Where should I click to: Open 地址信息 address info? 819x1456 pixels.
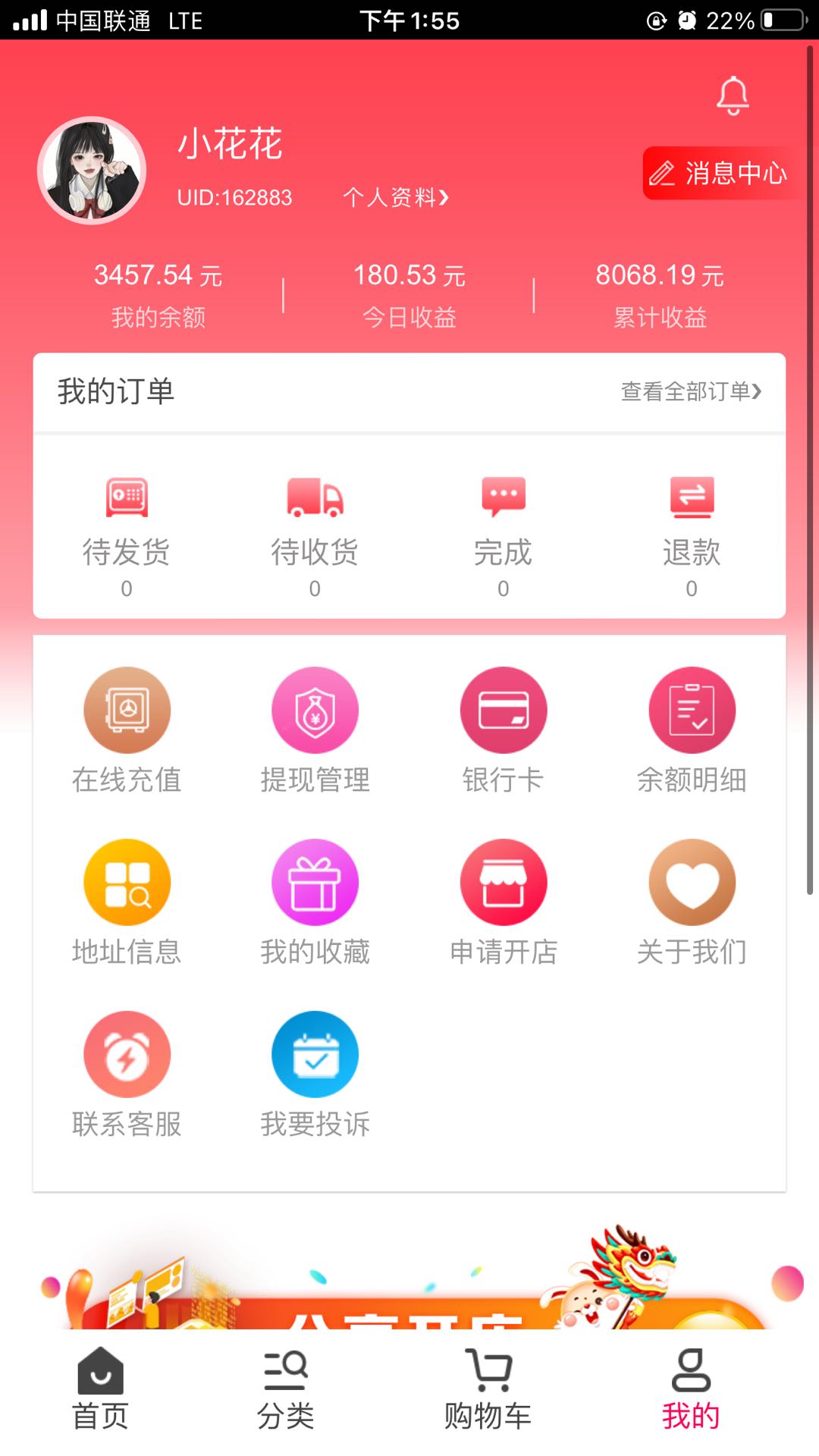(x=127, y=902)
